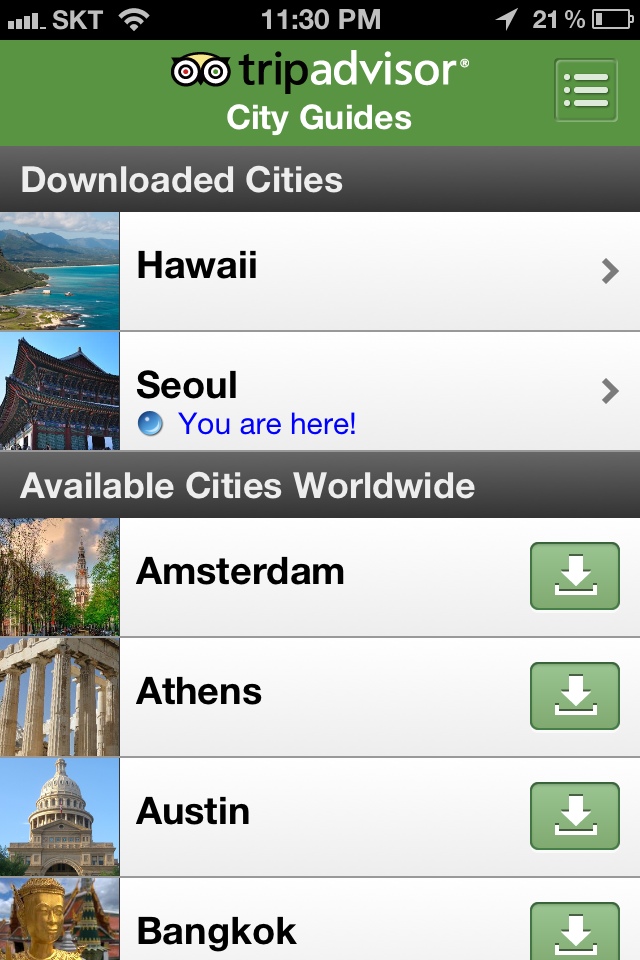Open the list menu icon in header

pyautogui.click(x=586, y=90)
